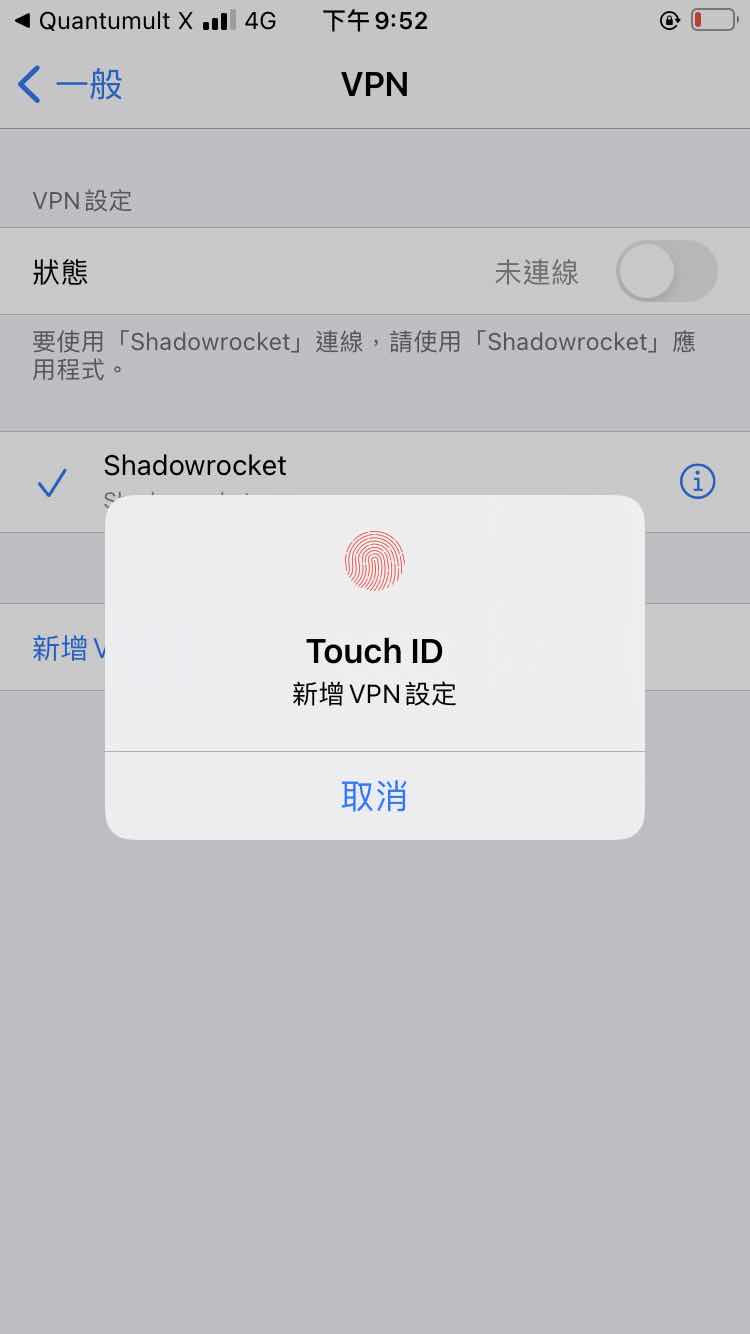Toggle the VPN 狀態 switch
Image resolution: width=750 pixels, height=1334 pixels.
[666, 272]
